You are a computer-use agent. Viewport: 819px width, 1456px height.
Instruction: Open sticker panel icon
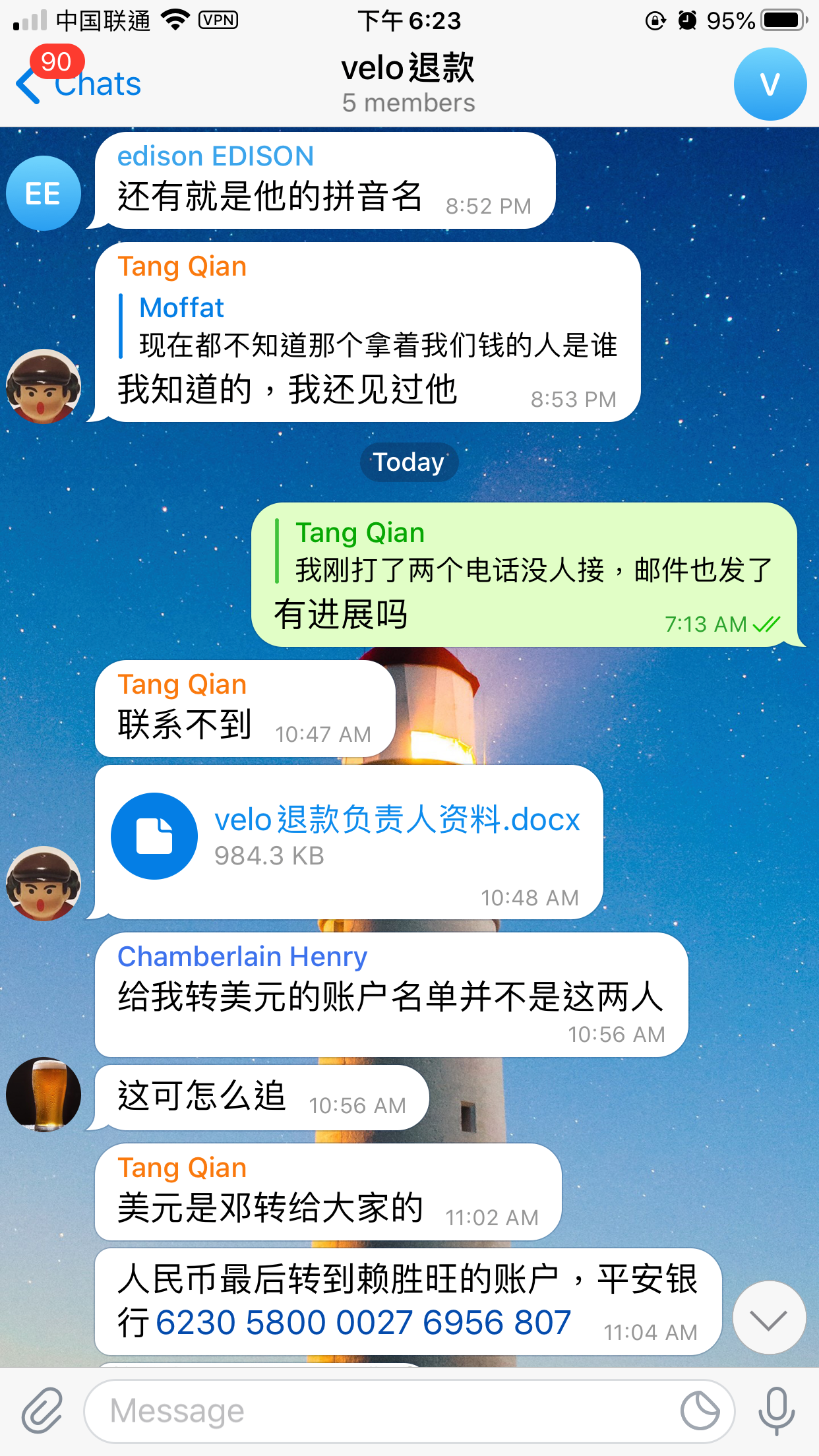coord(700,1411)
